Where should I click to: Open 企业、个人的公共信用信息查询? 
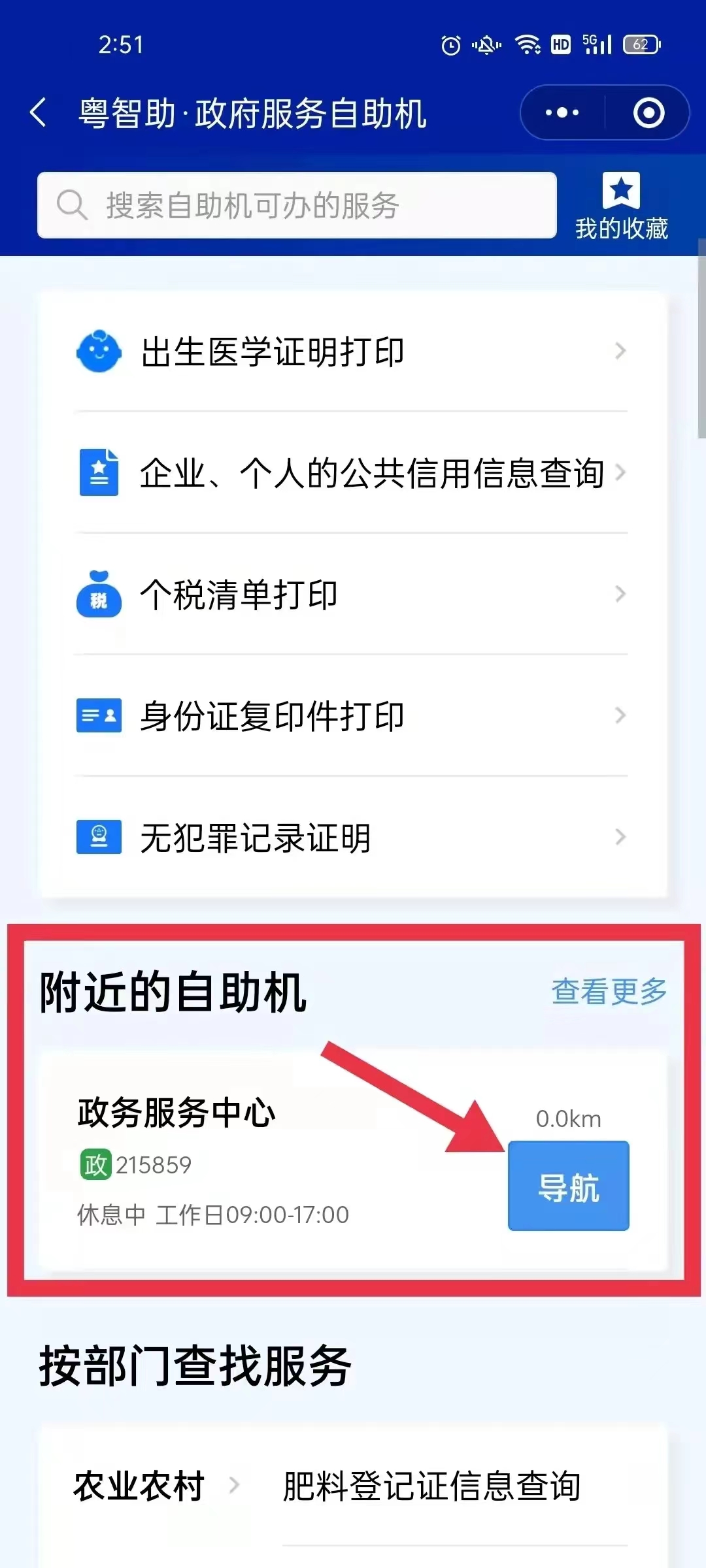pos(352,473)
